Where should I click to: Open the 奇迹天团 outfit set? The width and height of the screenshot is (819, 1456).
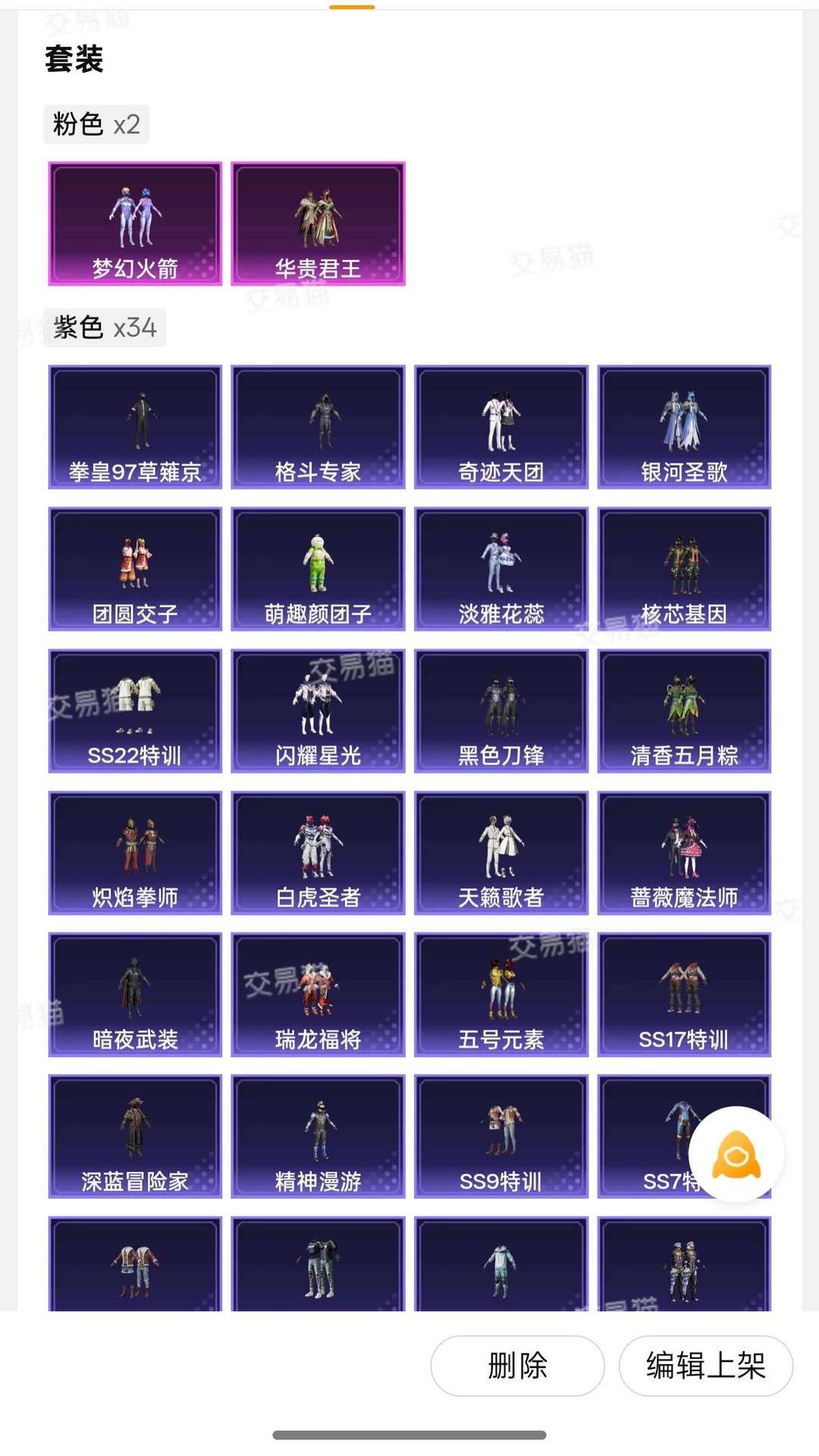(502, 427)
